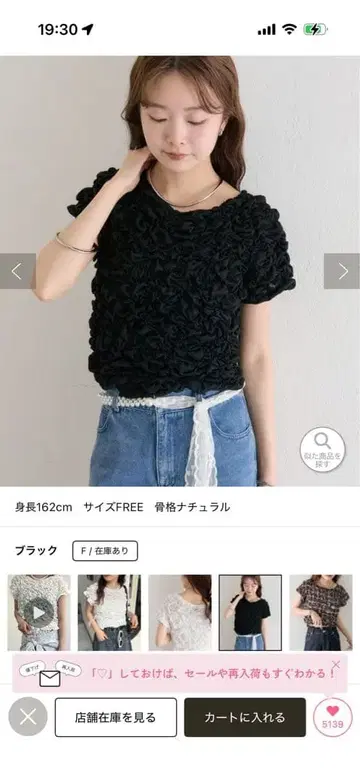
Task: Open the white top back-view thumbnail
Action: [x=180, y=612]
